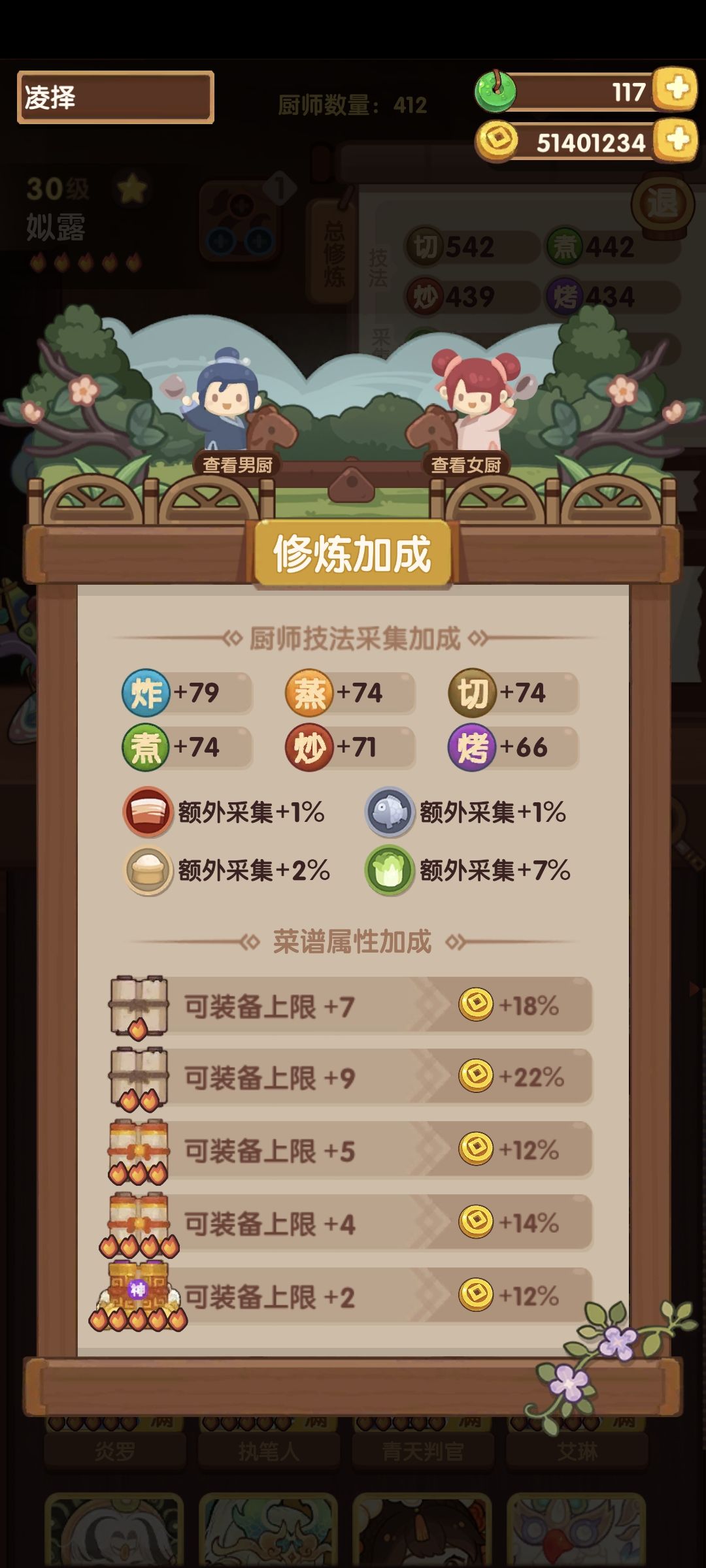
Task: Tap the plus button beside 117 currency
Action: (675, 91)
